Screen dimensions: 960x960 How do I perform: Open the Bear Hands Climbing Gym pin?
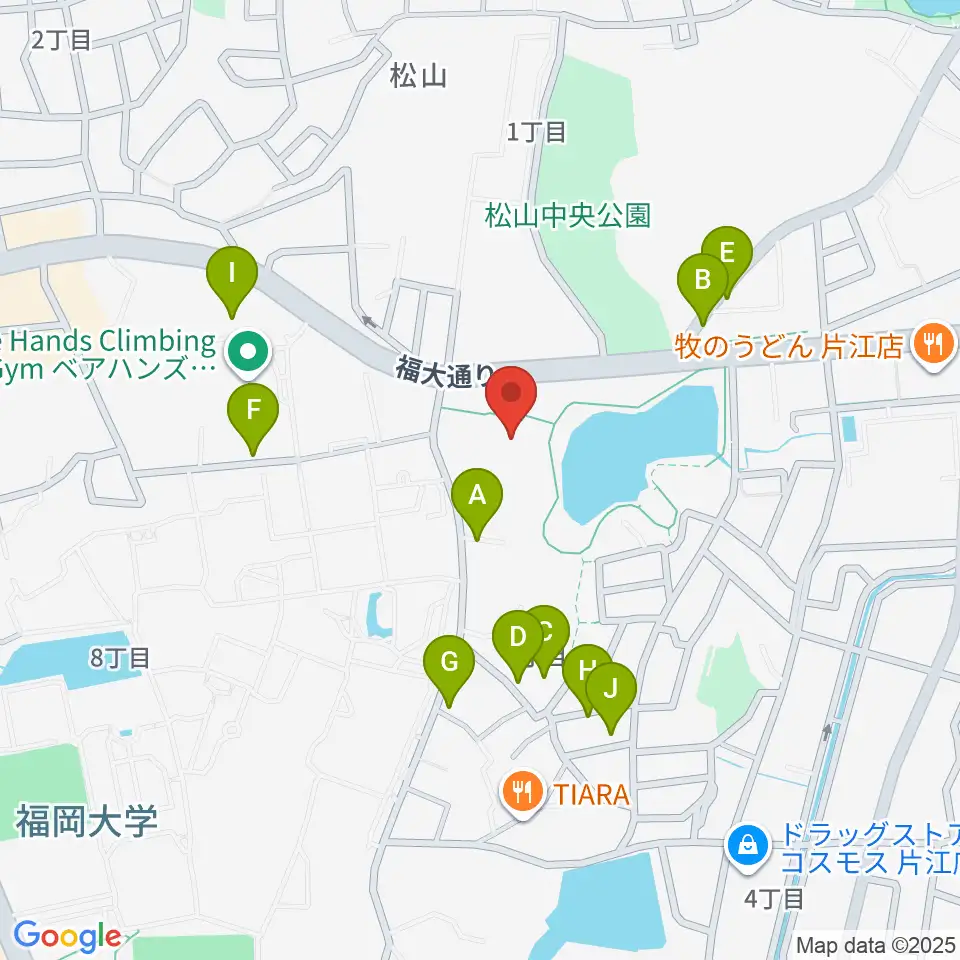249,354
